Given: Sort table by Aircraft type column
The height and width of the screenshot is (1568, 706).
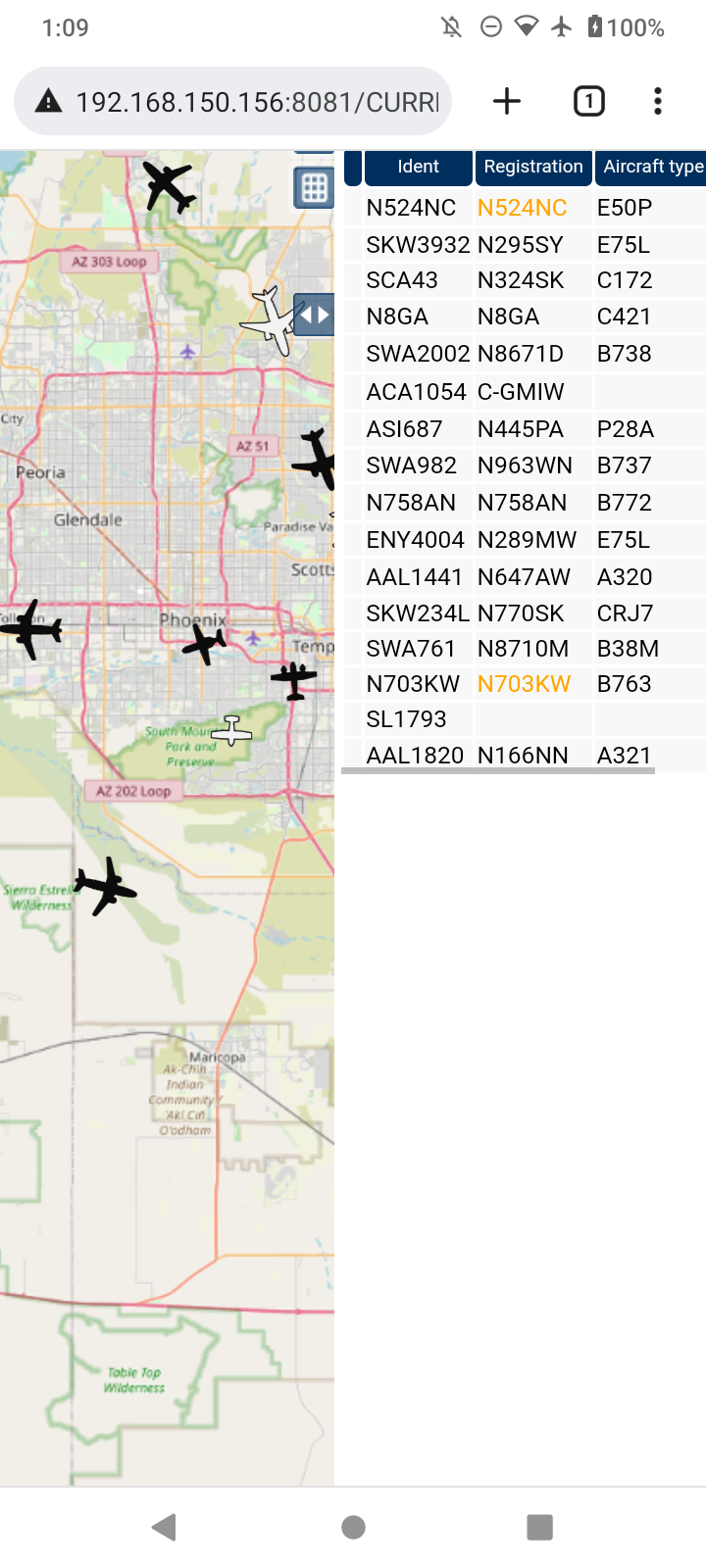Looking at the screenshot, I should tap(651, 167).
